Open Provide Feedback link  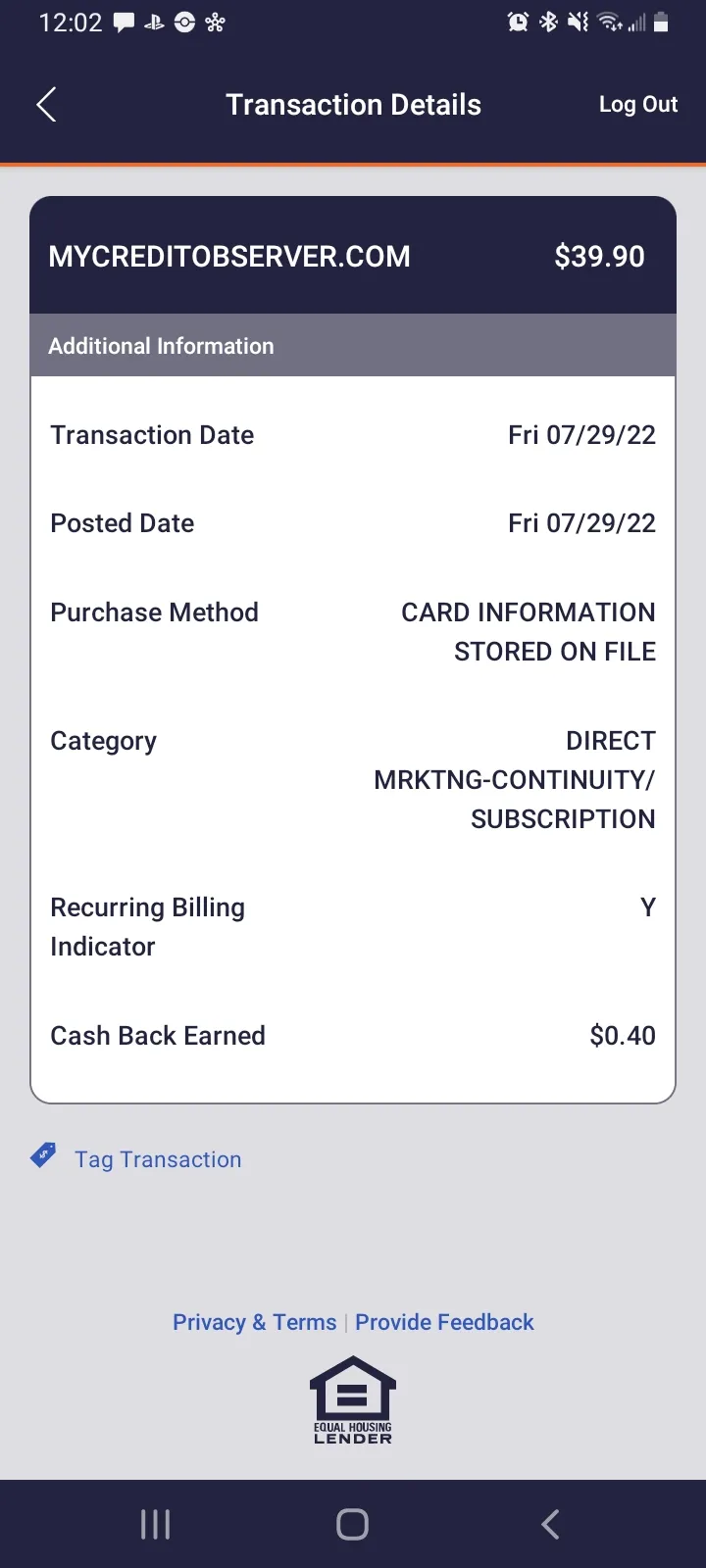point(444,1322)
